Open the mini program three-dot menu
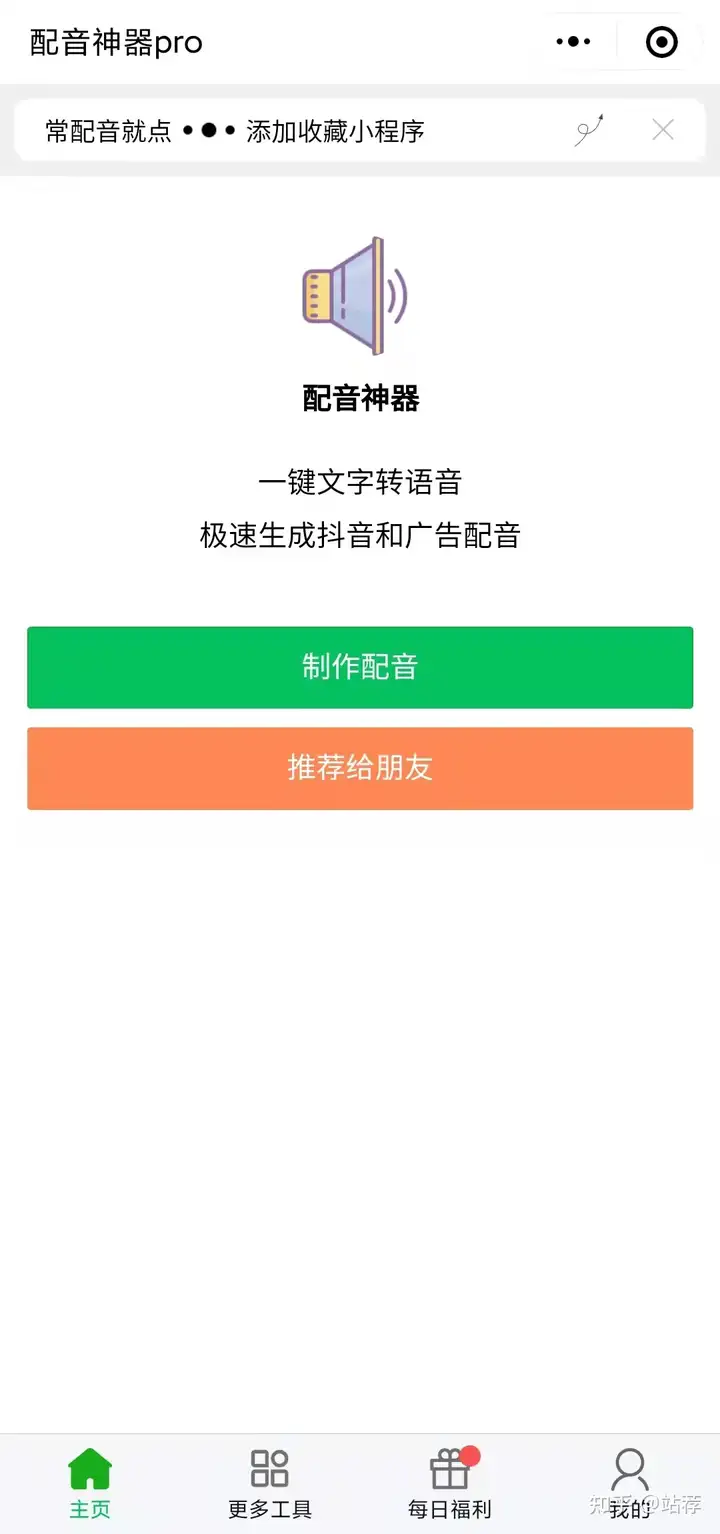 pos(573,42)
